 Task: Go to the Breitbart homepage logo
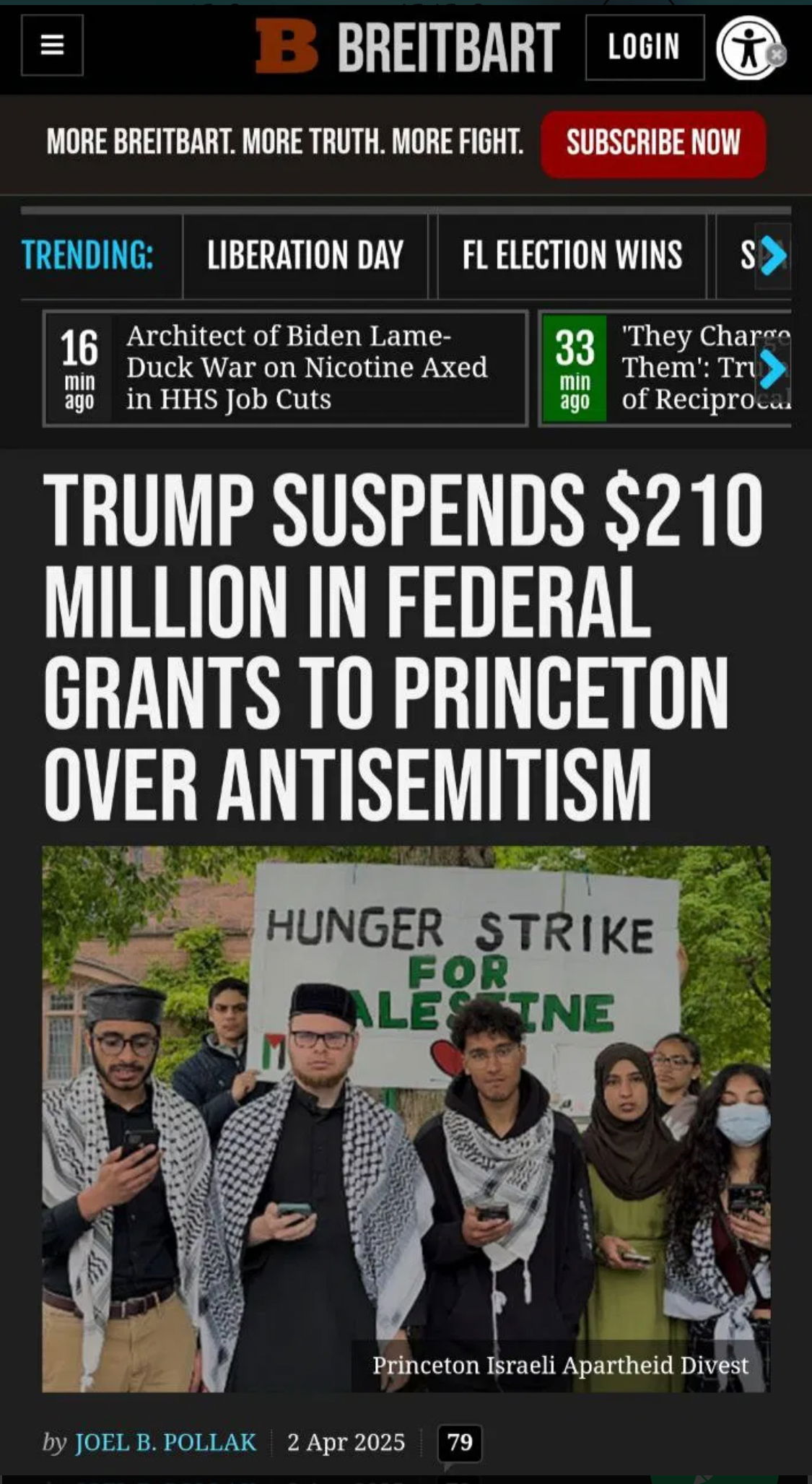[x=408, y=46]
